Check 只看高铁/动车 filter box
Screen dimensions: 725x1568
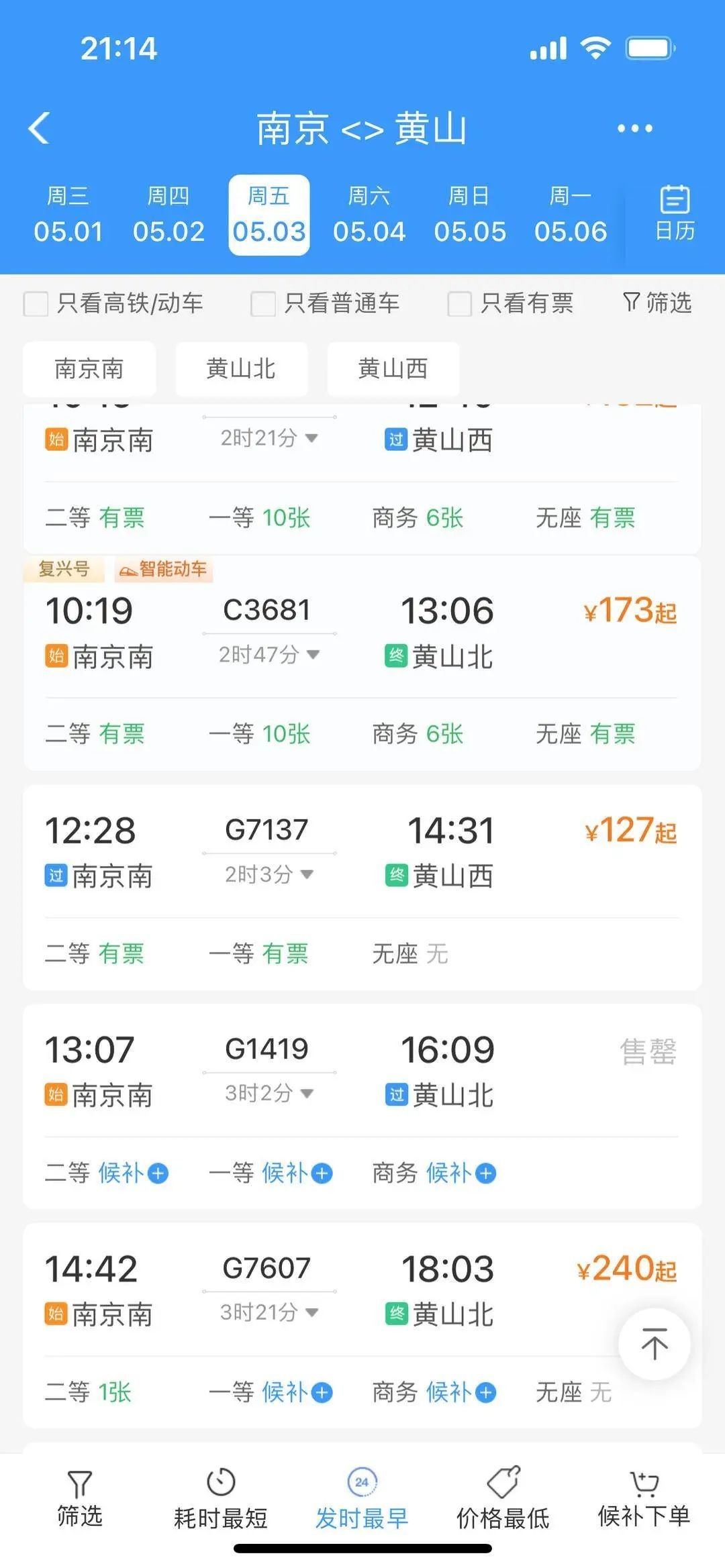pyautogui.click(x=36, y=303)
